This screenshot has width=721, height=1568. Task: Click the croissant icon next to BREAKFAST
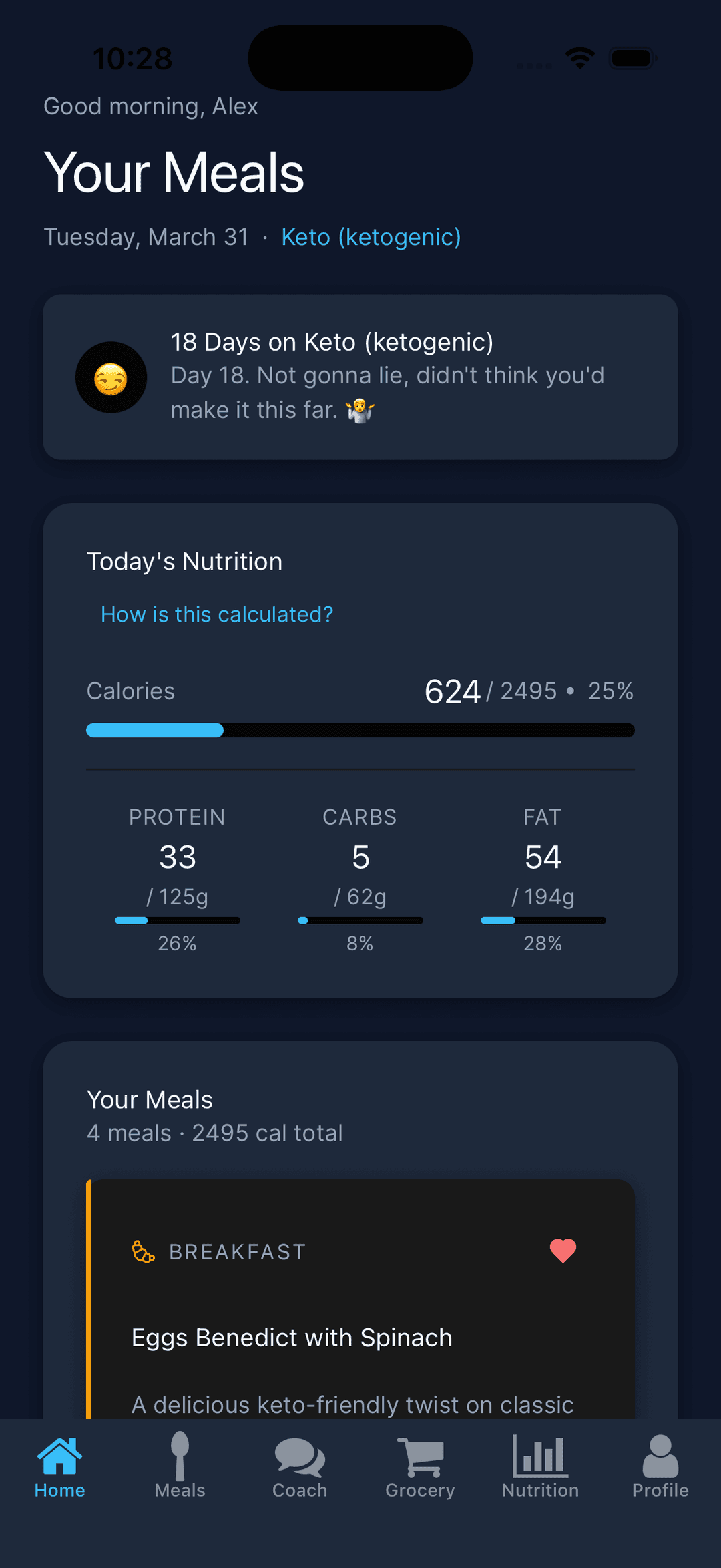[142, 1251]
